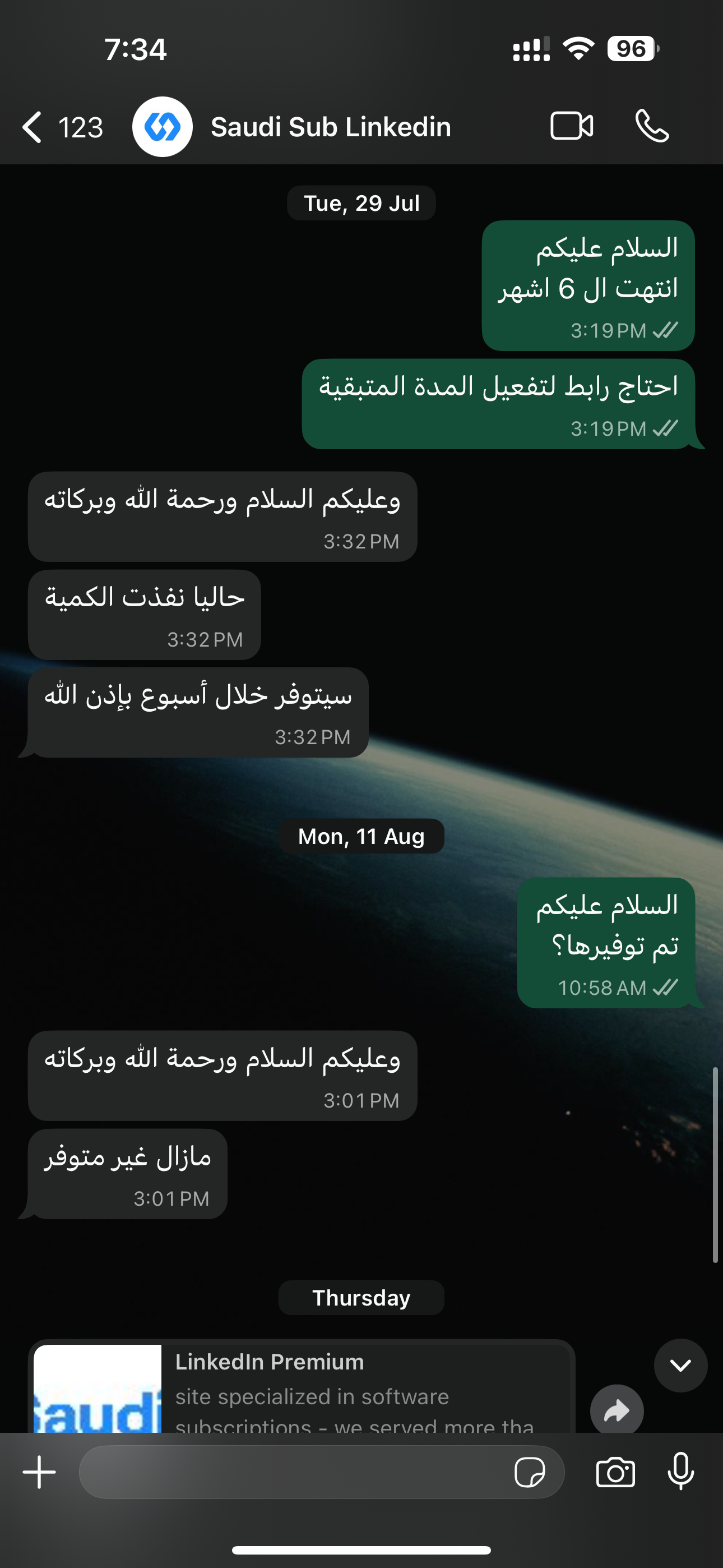Jump to the latest messages
Viewport: 723px width, 1568px height.
click(x=680, y=1366)
